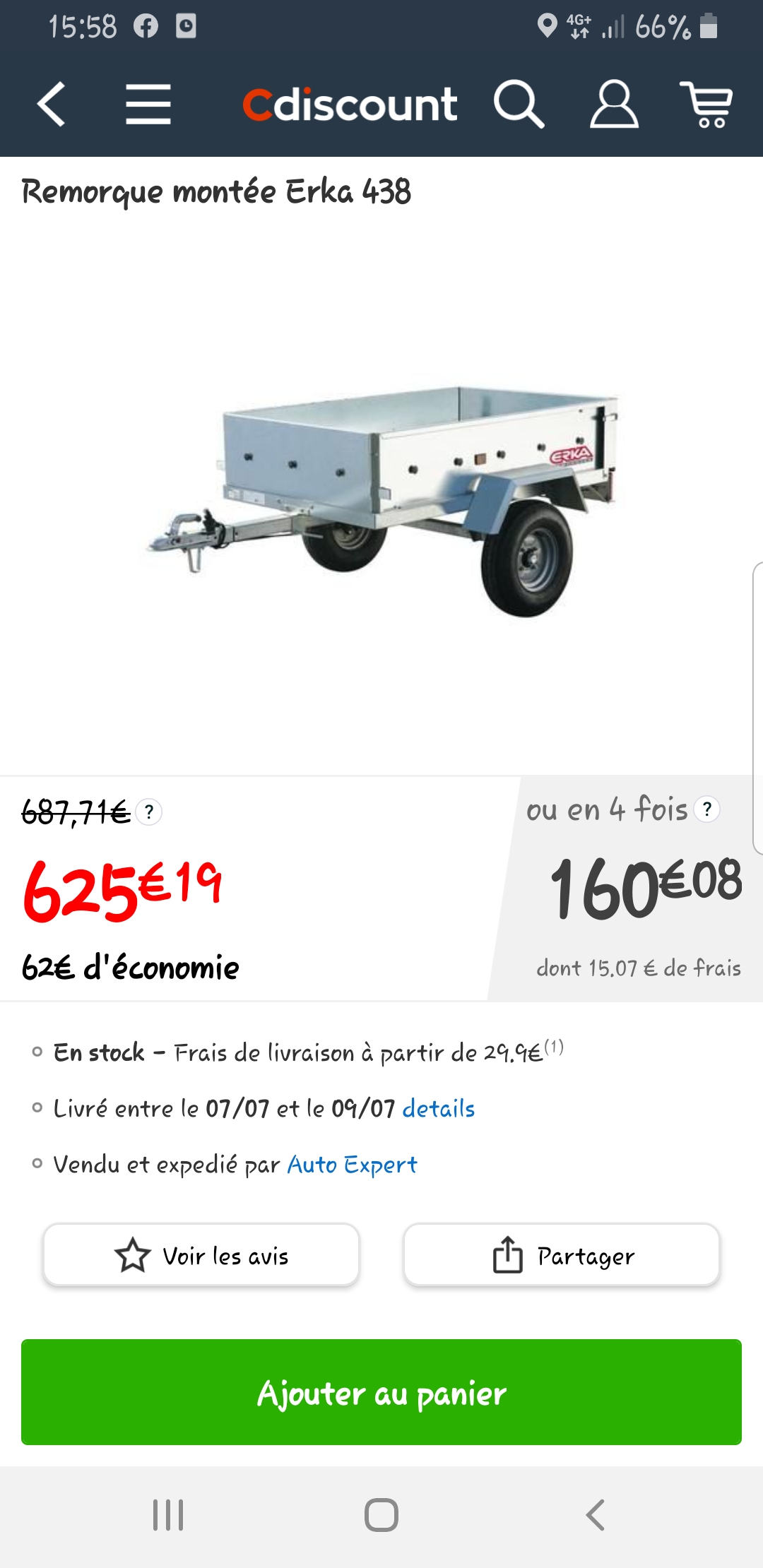This screenshot has height=1568, width=763.
Task: Open recent apps from the navigation bar
Action: coord(168,1515)
